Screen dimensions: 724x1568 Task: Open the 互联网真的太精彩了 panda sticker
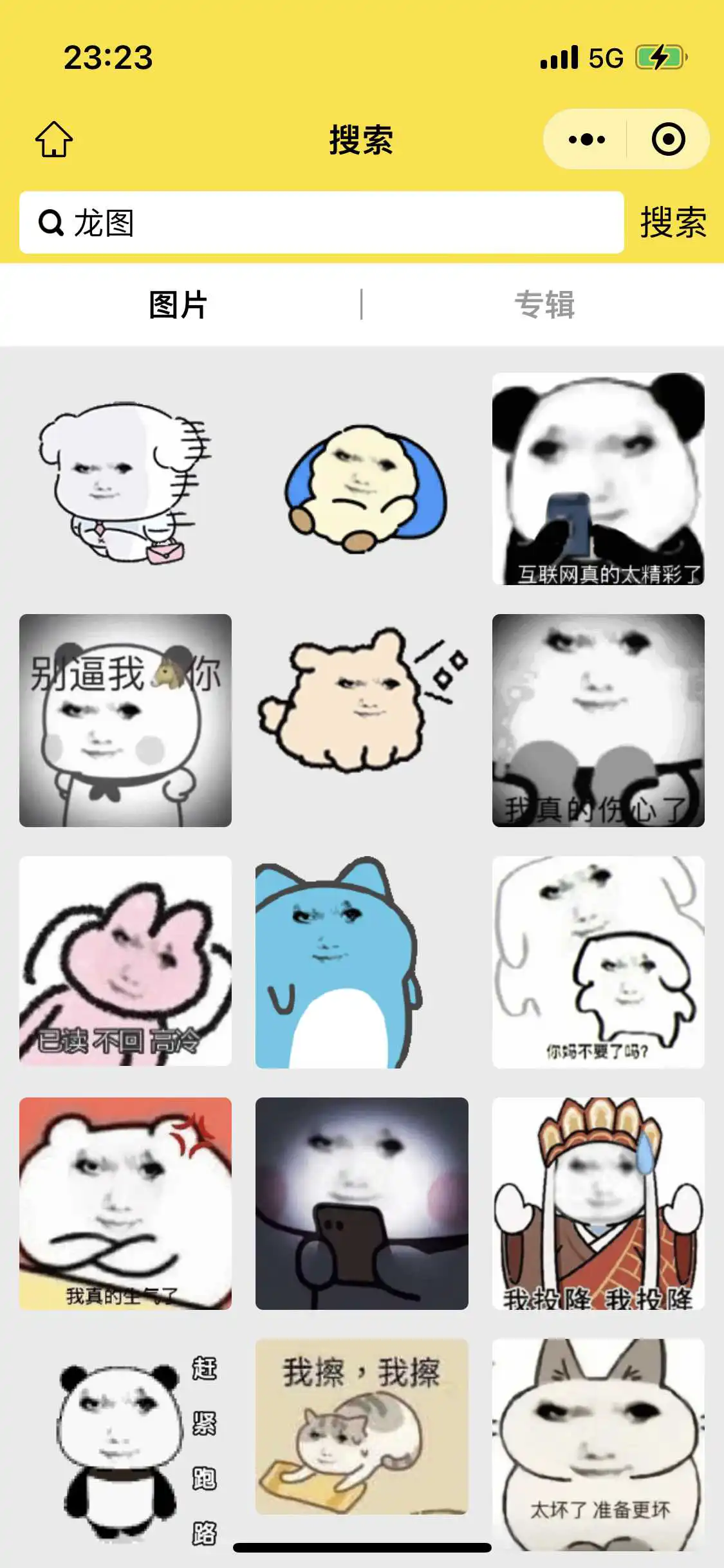click(598, 479)
